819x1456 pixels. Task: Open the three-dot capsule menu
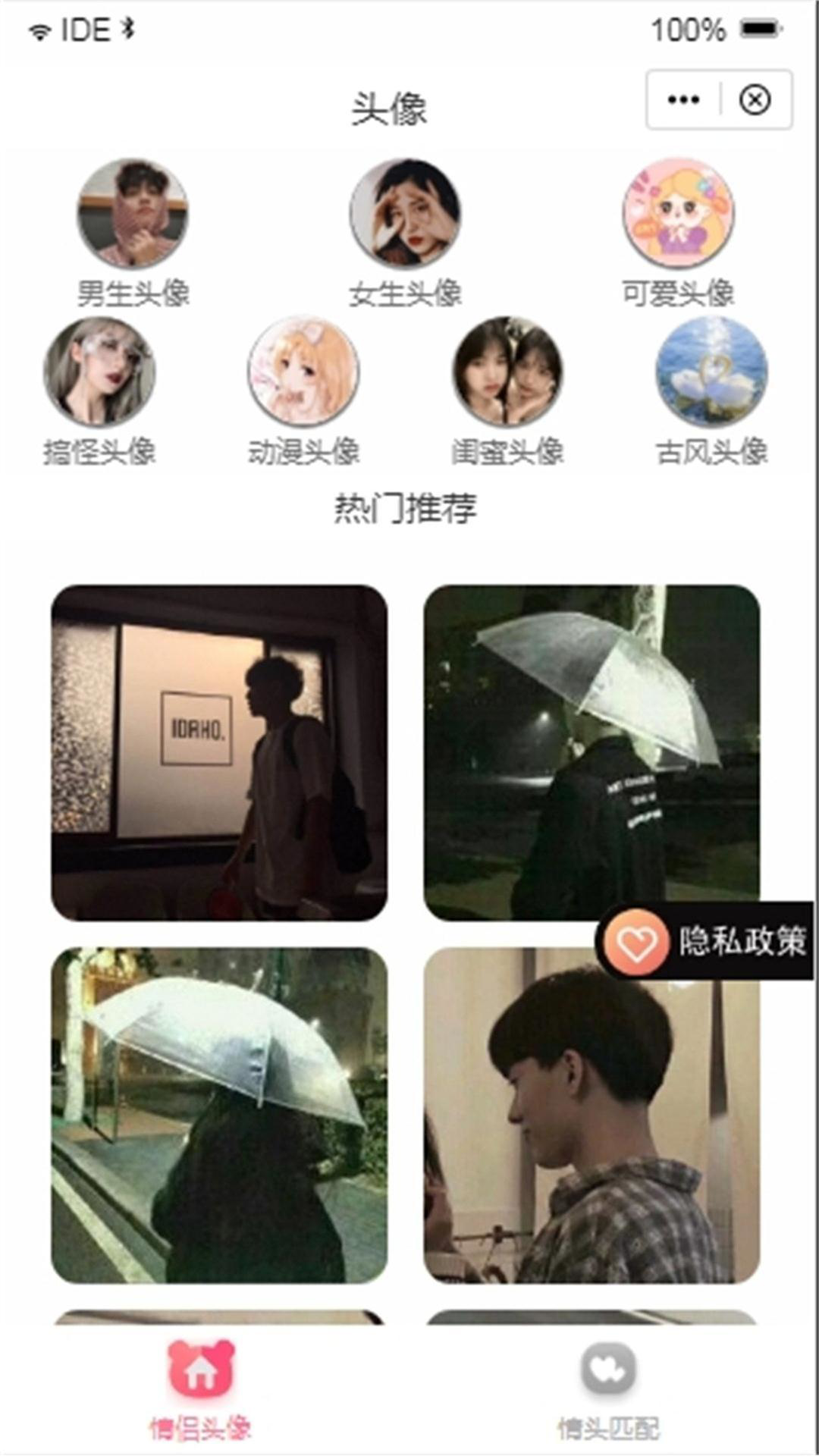[684, 99]
